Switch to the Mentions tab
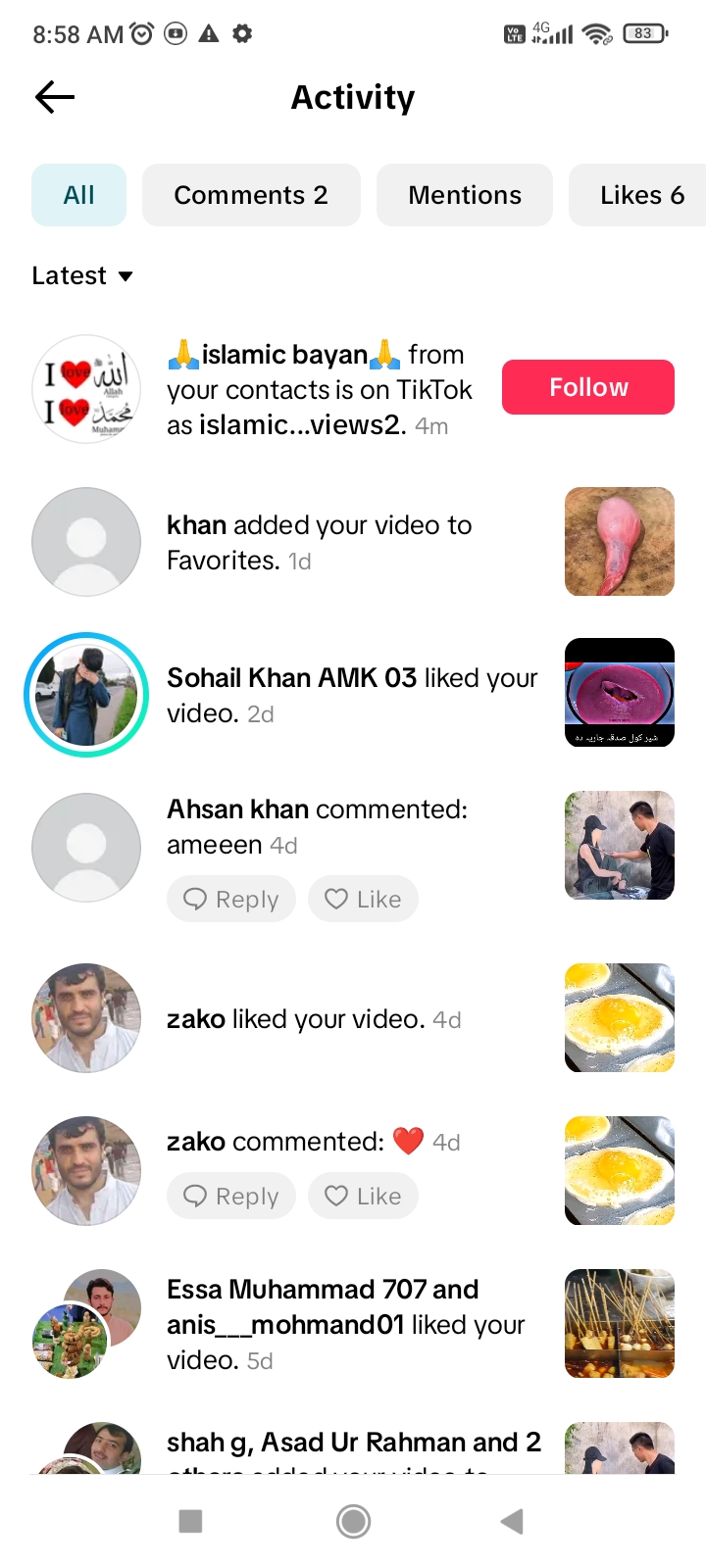 point(465,195)
